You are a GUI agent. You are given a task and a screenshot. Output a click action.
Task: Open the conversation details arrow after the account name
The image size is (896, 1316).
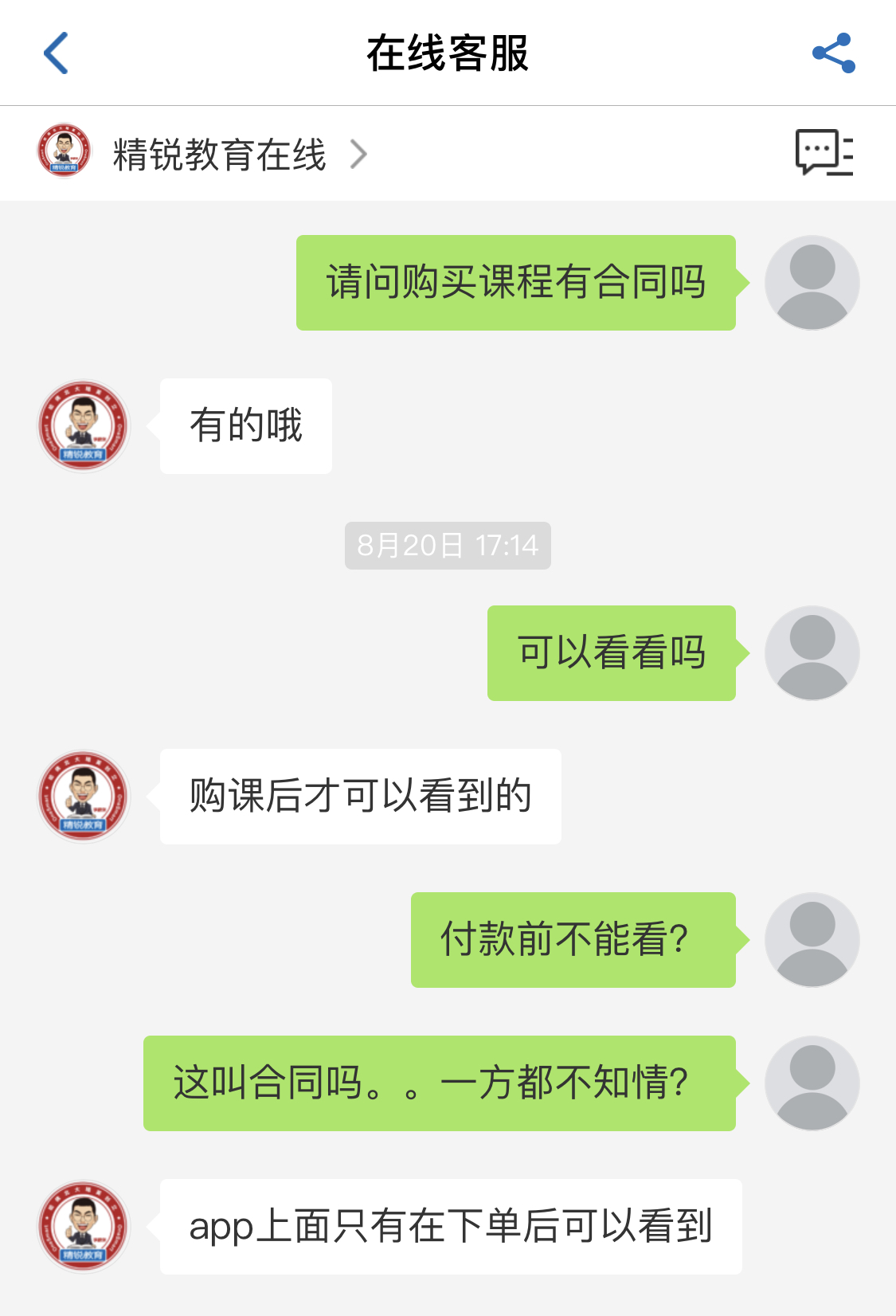point(360,153)
